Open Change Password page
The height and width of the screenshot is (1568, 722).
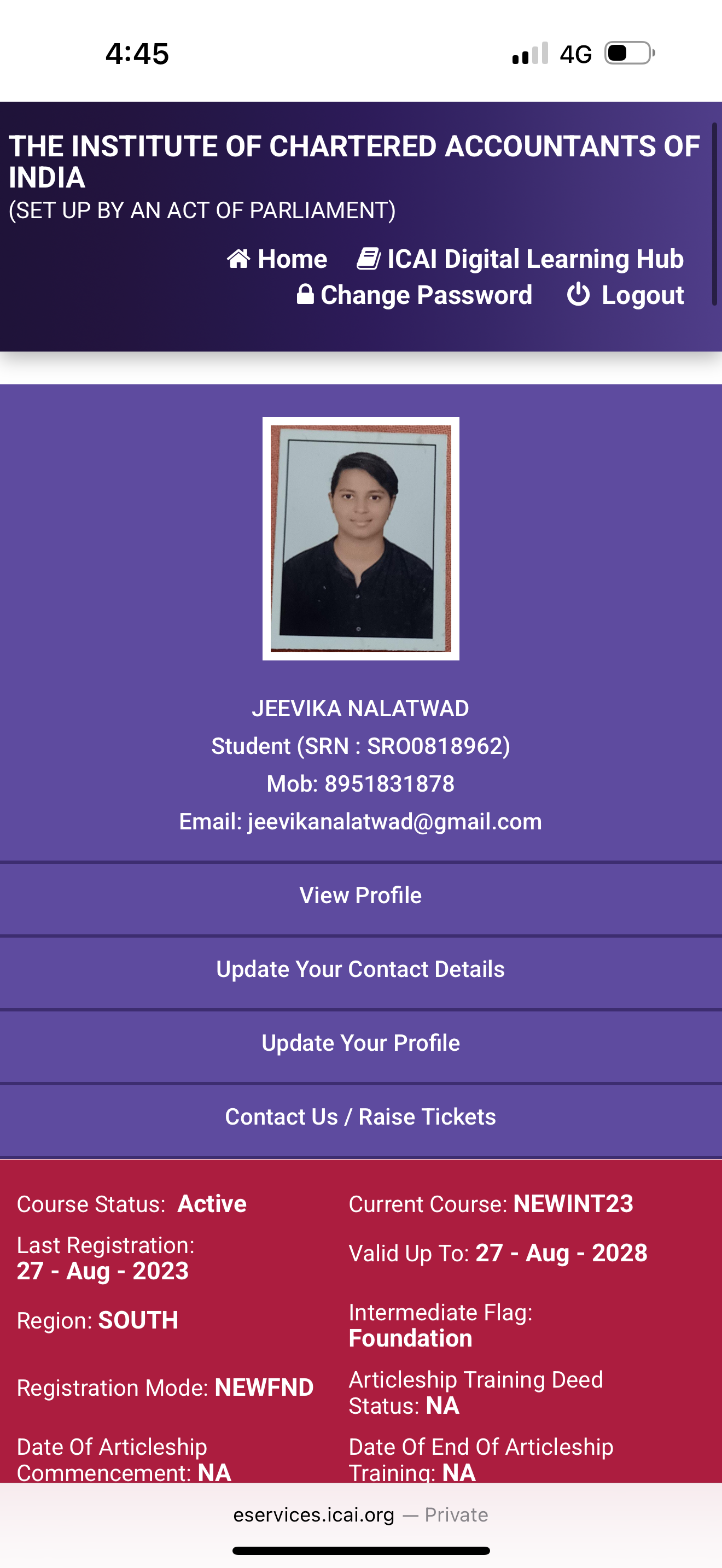(415, 295)
